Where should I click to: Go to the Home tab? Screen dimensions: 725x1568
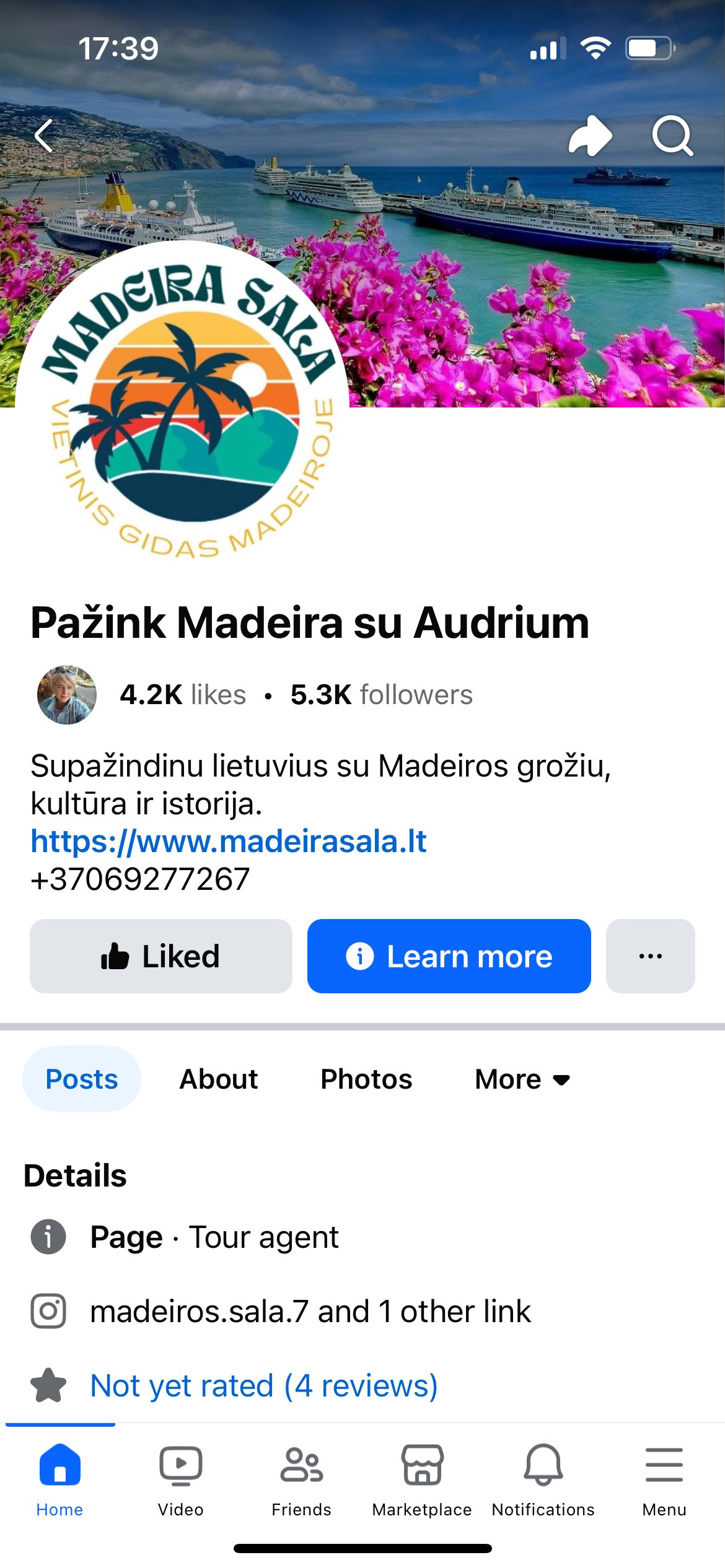[60, 1480]
